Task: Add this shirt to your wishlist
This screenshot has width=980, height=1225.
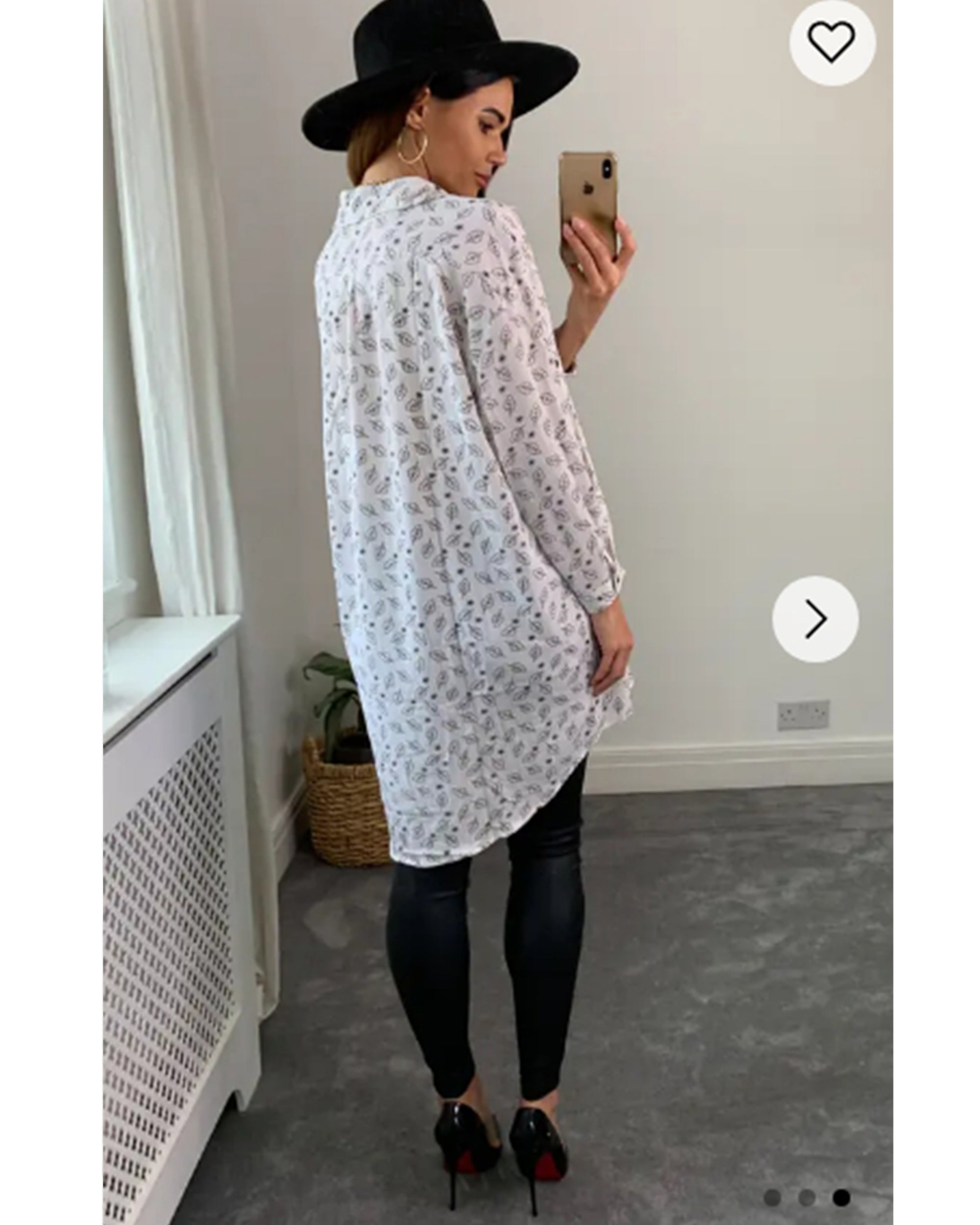Action: point(831,42)
